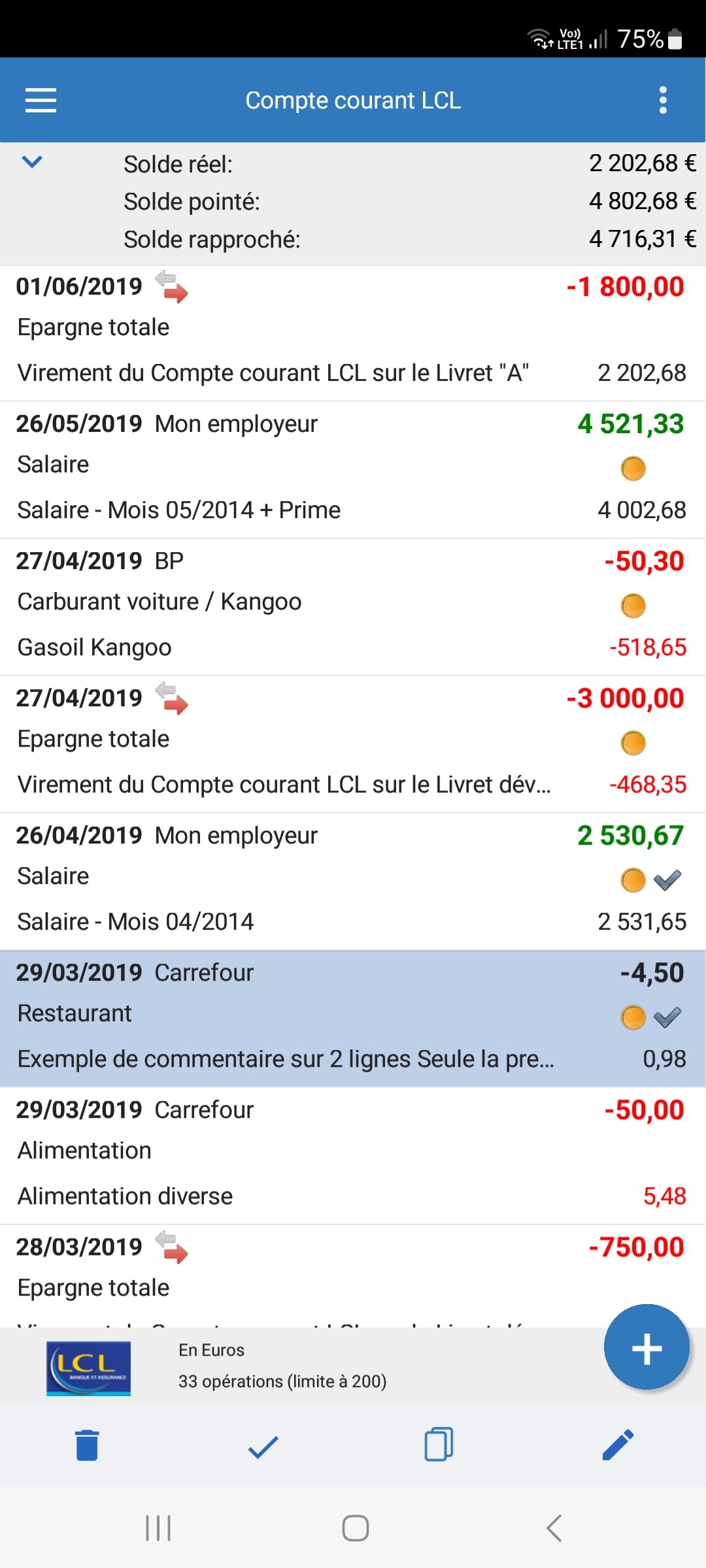Duplicate the selected operation
The width and height of the screenshot is (706, 1568).
pyautogui.click(x=439, y=1445)
